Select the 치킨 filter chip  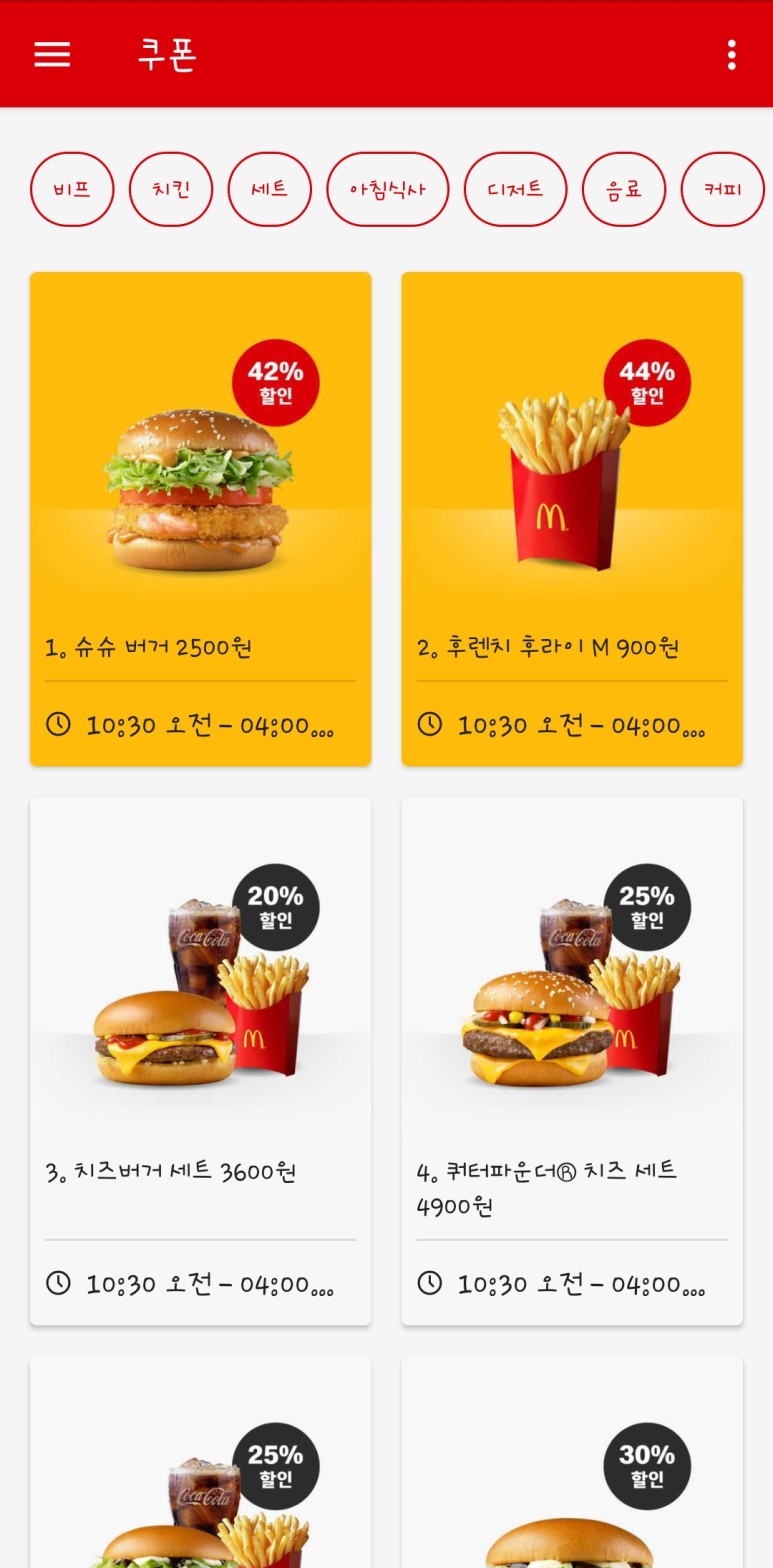pos(171,189)
